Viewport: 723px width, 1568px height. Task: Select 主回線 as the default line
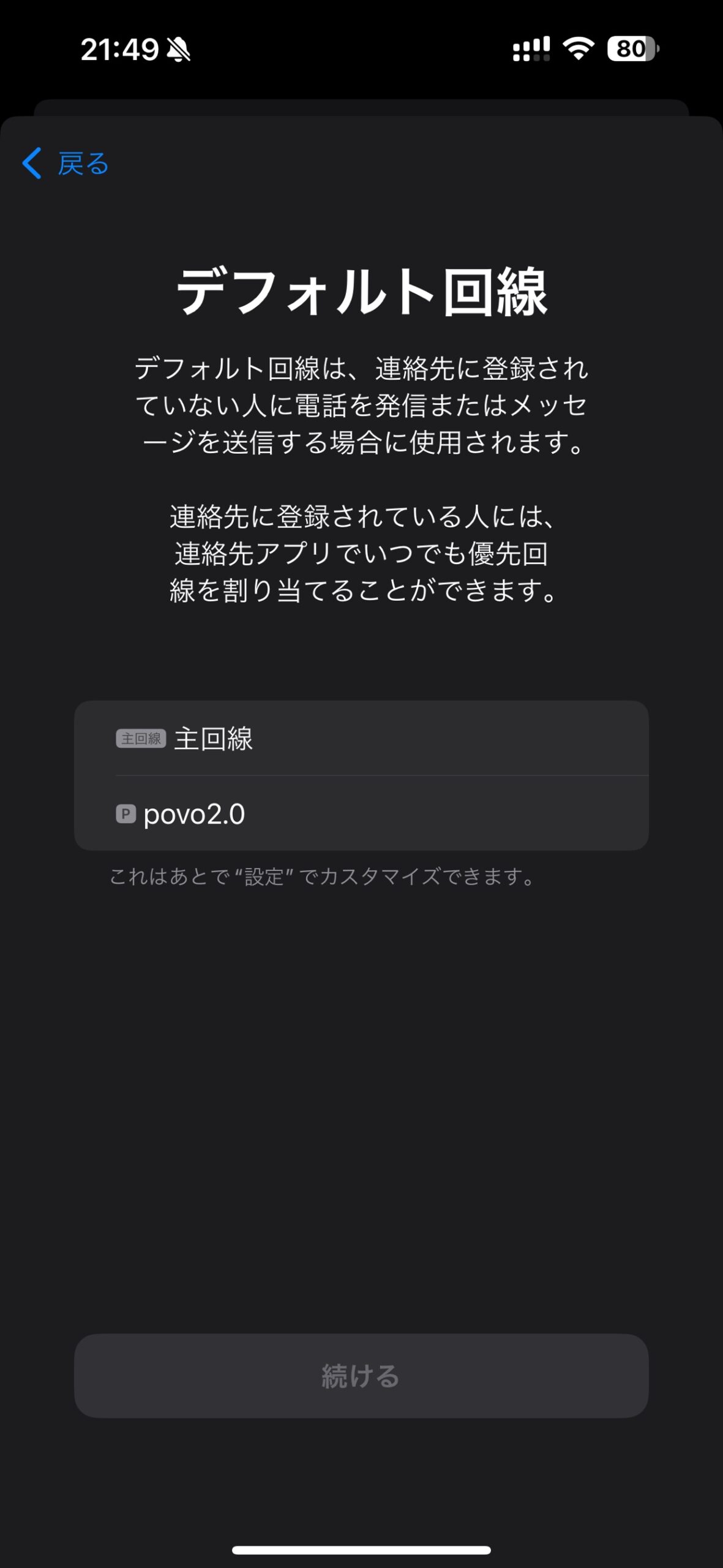361,739
